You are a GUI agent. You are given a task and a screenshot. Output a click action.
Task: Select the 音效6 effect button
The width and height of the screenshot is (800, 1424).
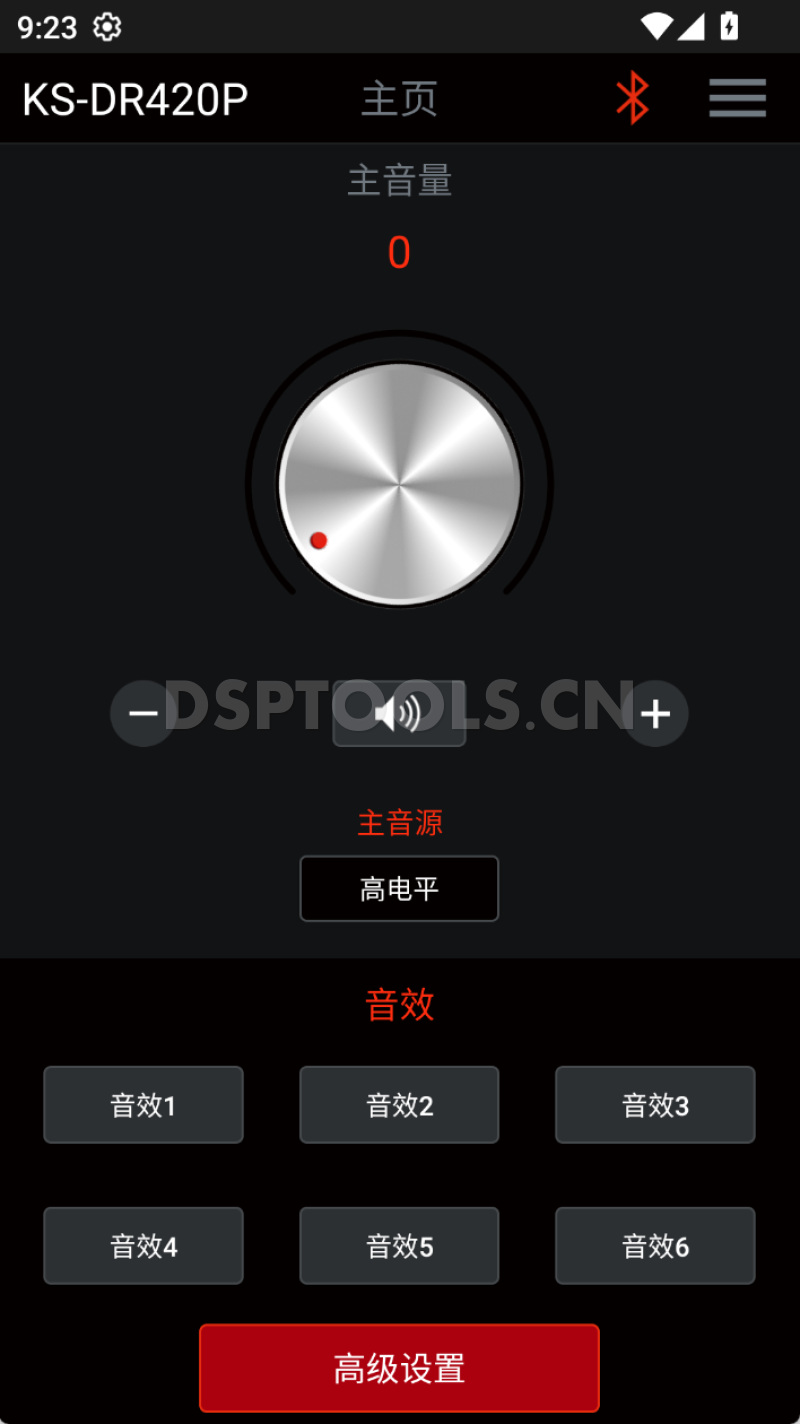point(655,1245)
